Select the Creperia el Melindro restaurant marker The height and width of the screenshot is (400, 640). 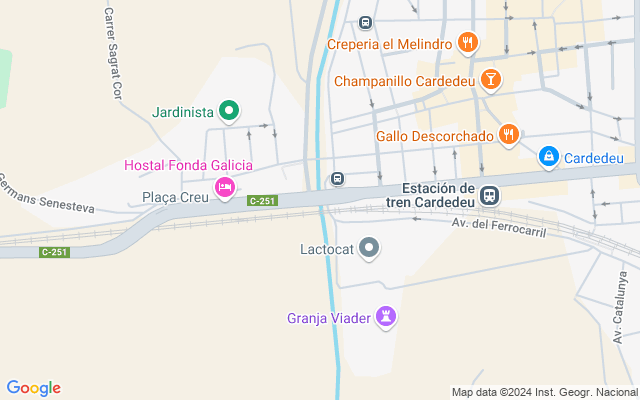pos(467,43)
